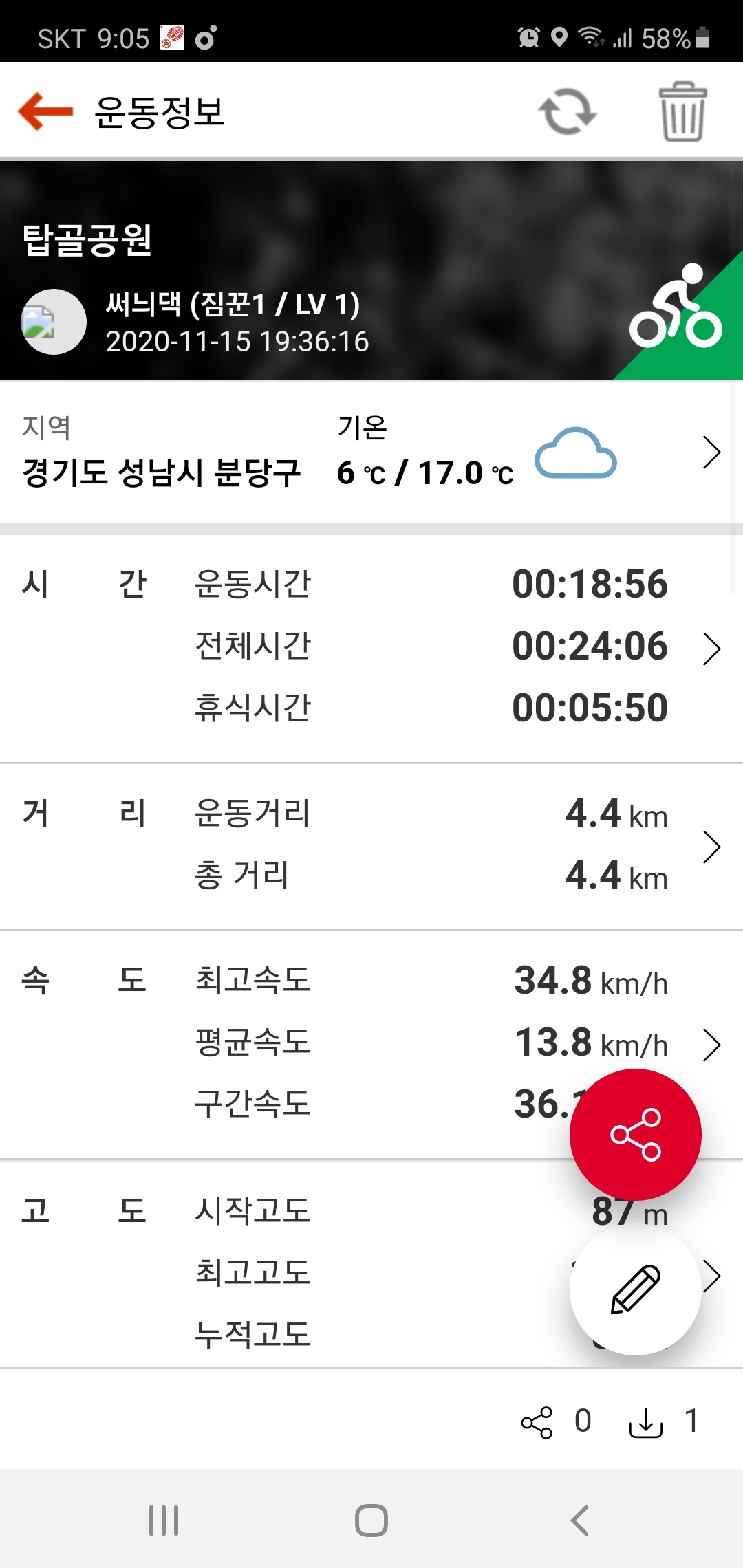Delete this workout record
The image size is (743, 1568).
[x=682, y=112]
